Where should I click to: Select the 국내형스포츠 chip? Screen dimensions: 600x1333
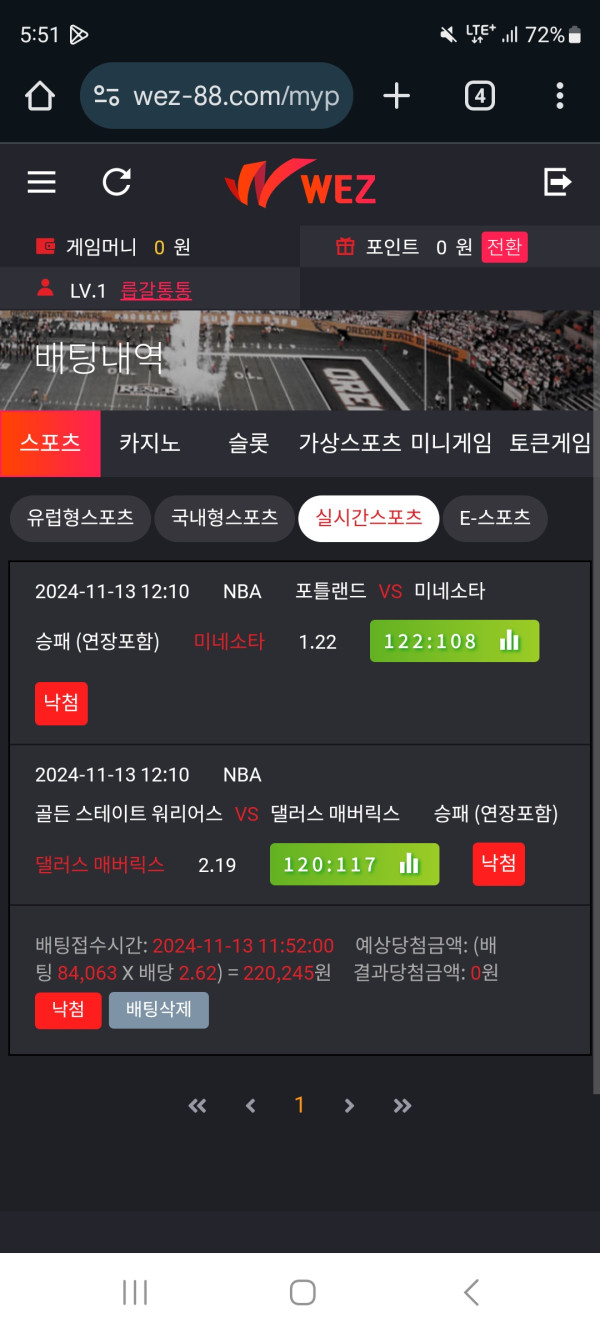[224, 518]
